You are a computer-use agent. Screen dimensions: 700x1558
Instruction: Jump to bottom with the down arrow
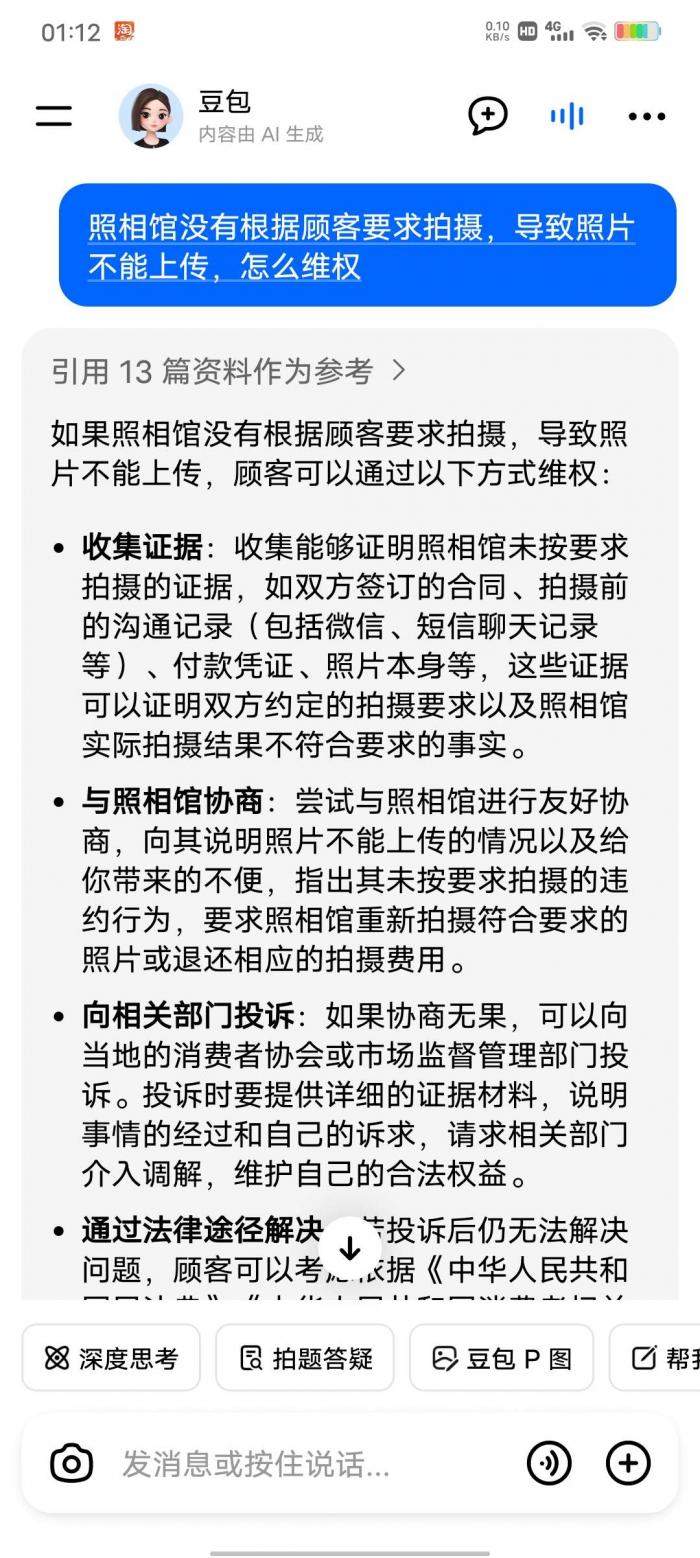[350, 1248]
